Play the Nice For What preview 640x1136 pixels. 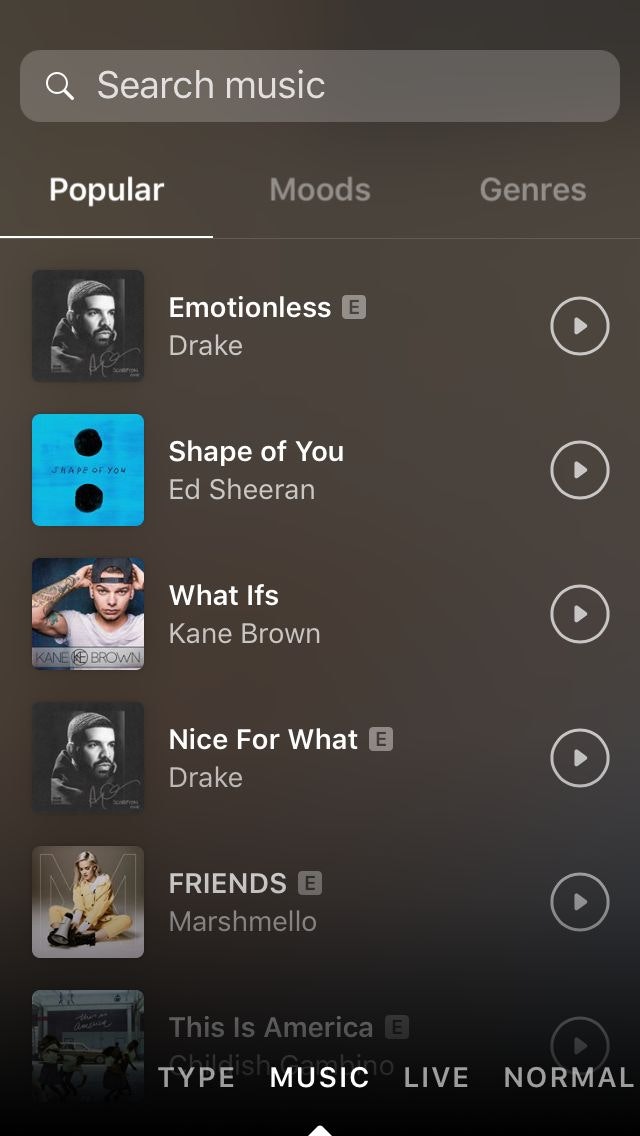click(580, 758)
